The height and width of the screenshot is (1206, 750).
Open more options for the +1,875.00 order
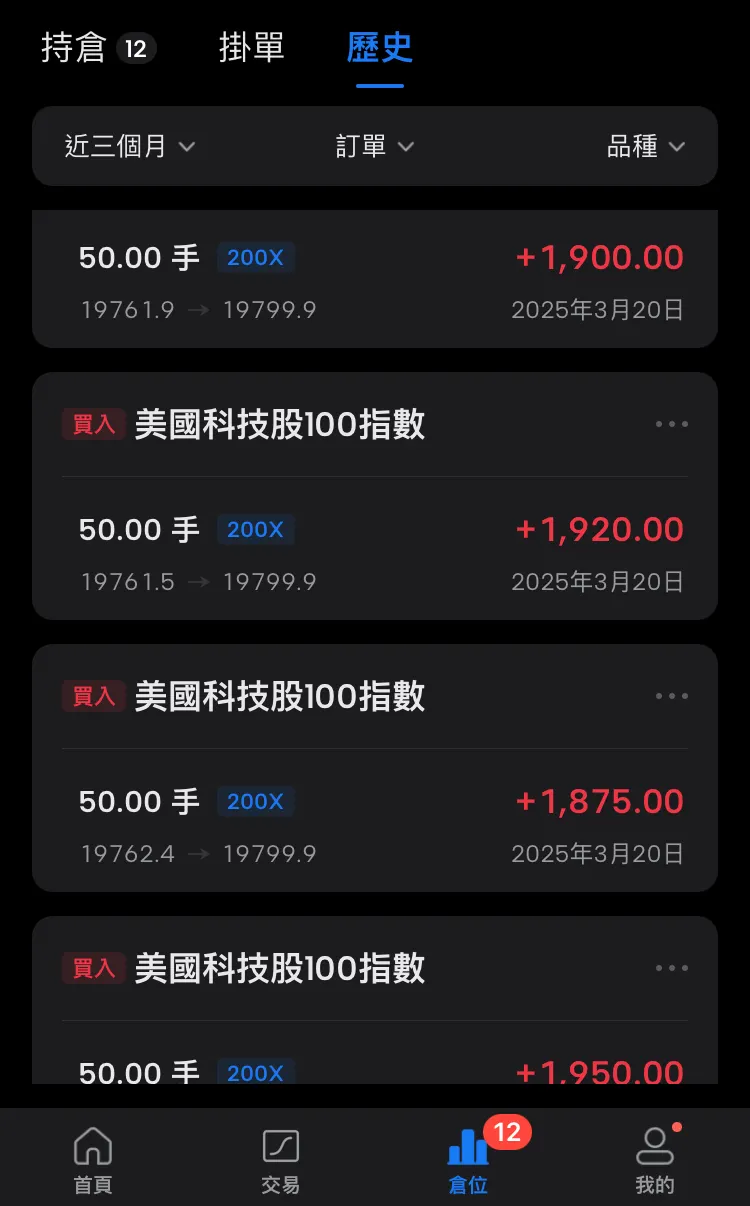(x=671, y=696)
